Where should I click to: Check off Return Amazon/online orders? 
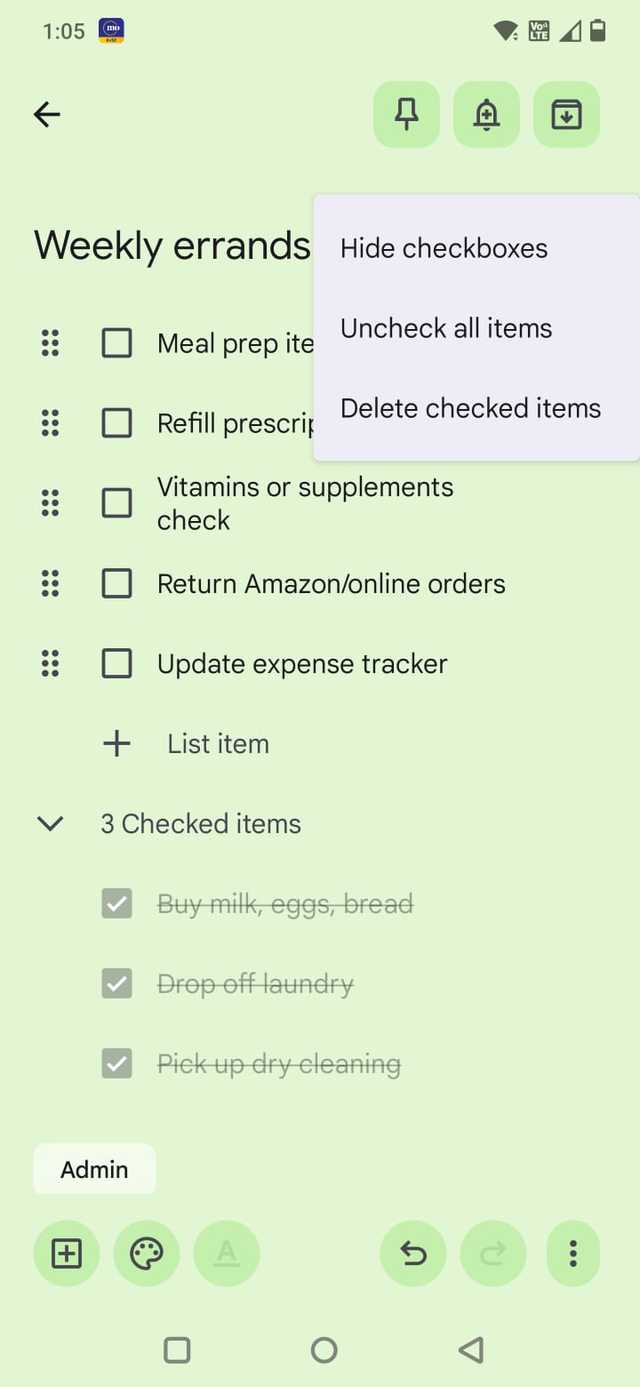point(117,583)
